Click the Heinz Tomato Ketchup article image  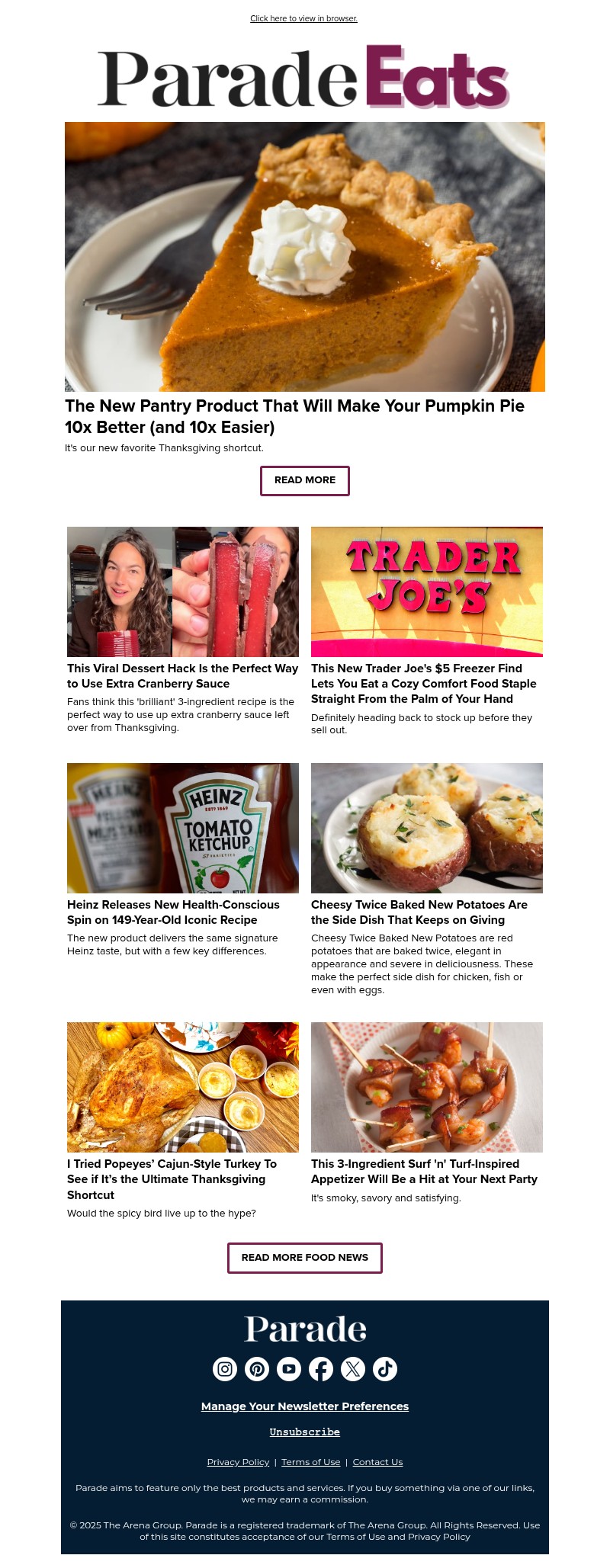coord(182,828)
